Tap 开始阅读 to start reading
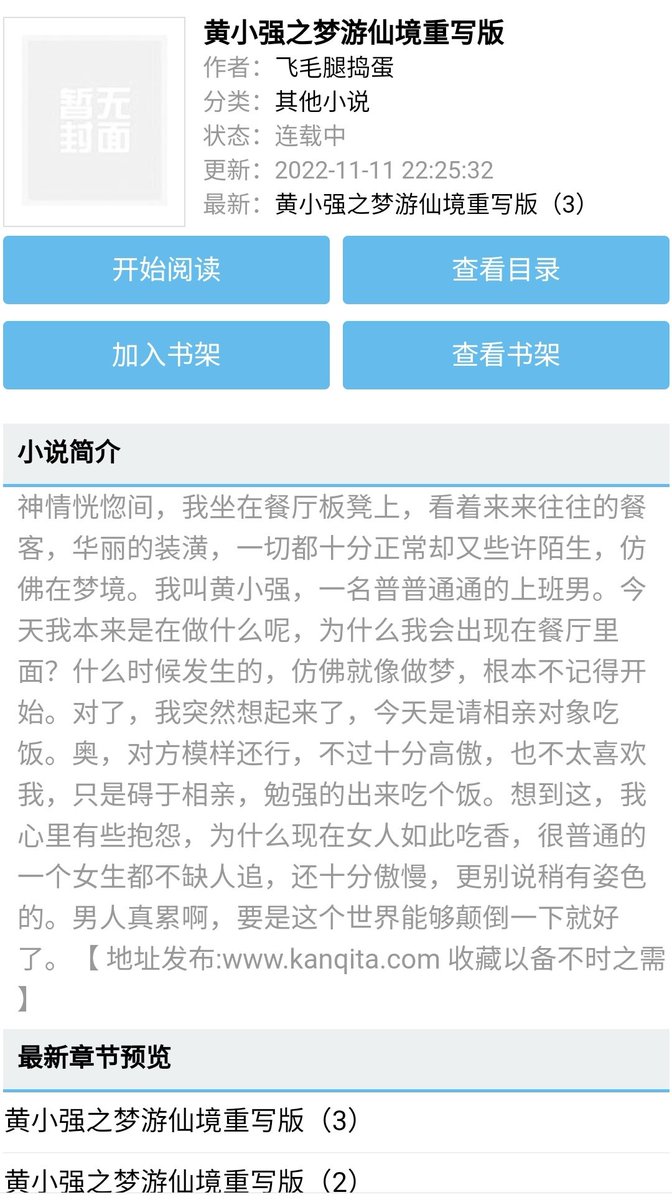The image size is (672, 1200). tap(166, 270)
